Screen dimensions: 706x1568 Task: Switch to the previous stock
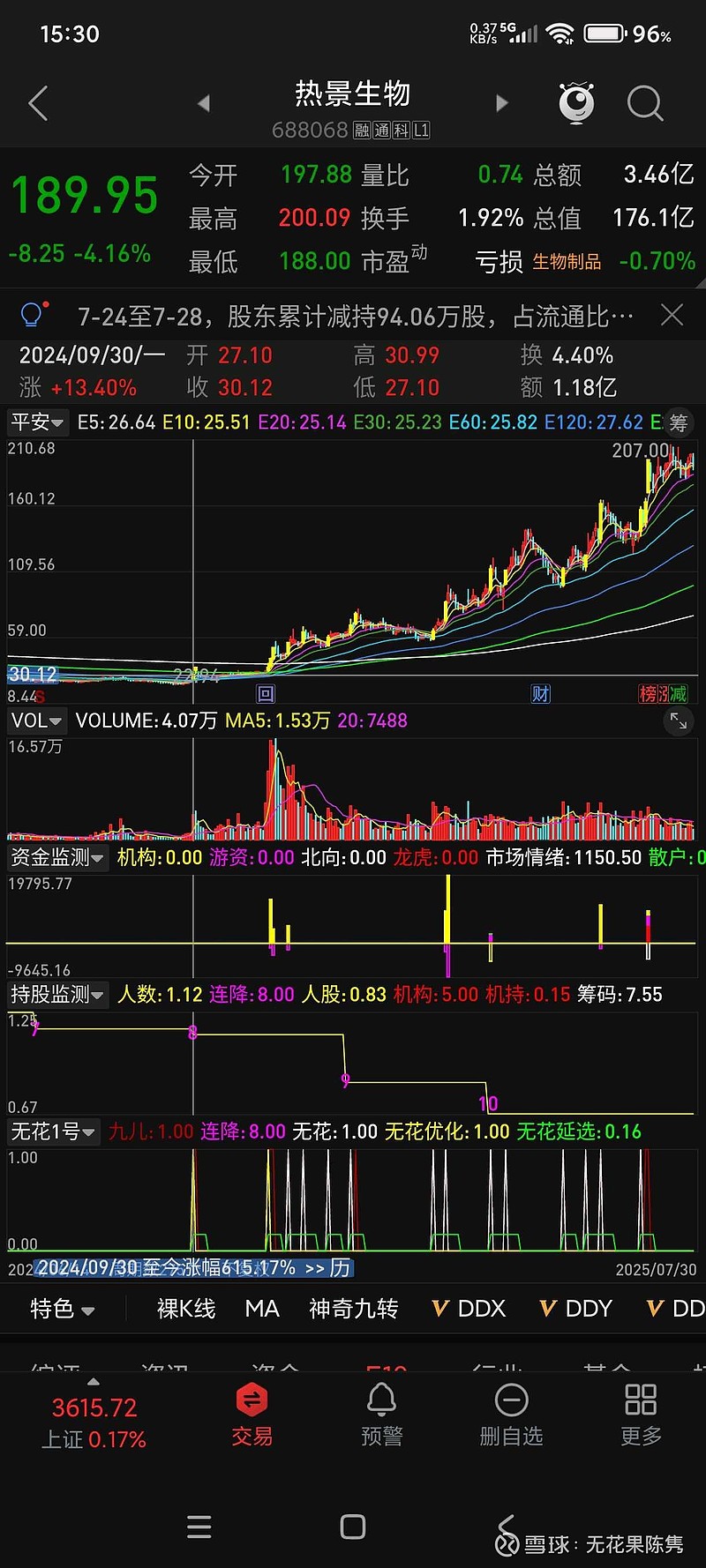(204, 104)
